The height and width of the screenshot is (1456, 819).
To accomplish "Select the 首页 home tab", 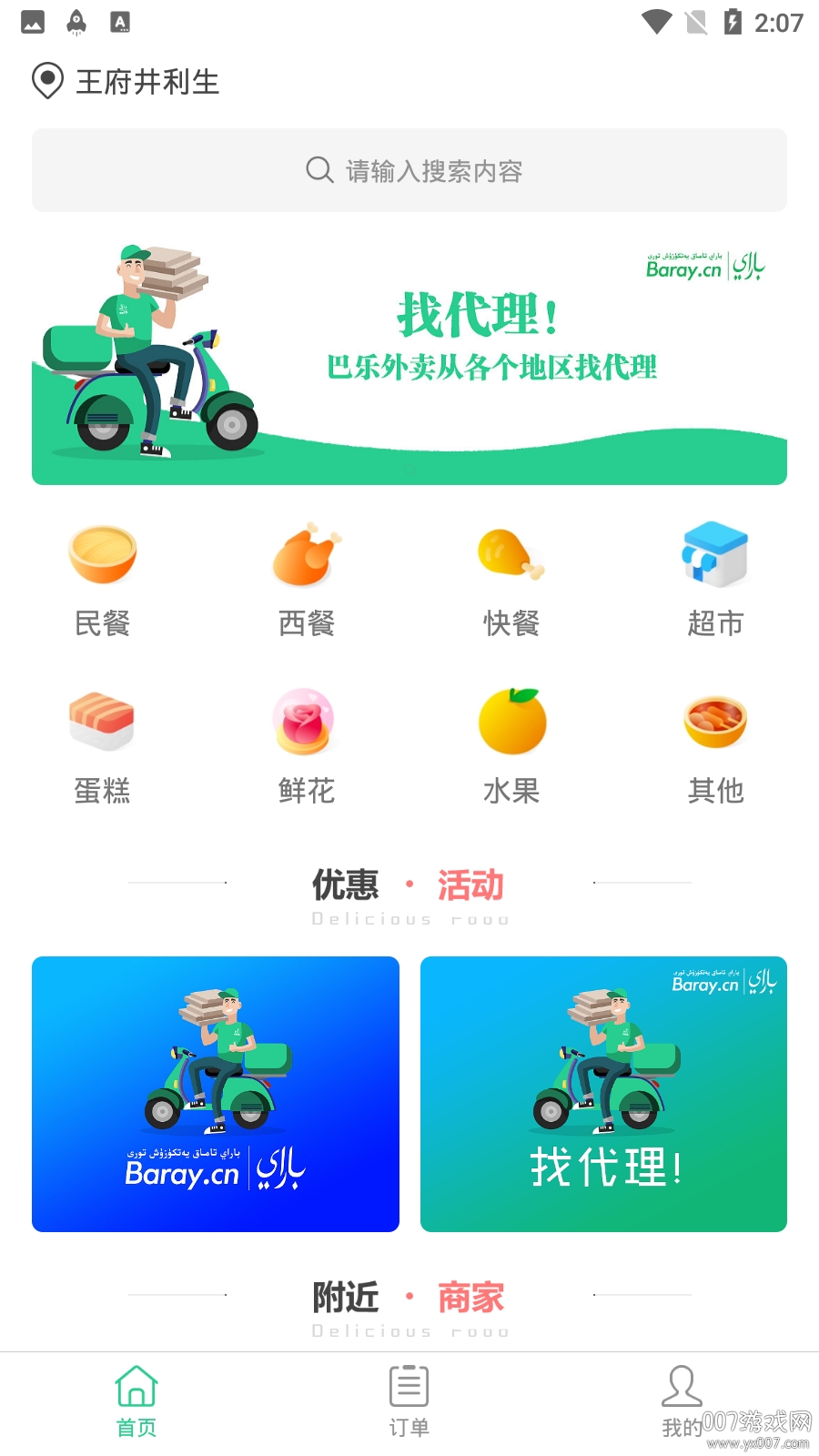I will tap(136, 1399).
